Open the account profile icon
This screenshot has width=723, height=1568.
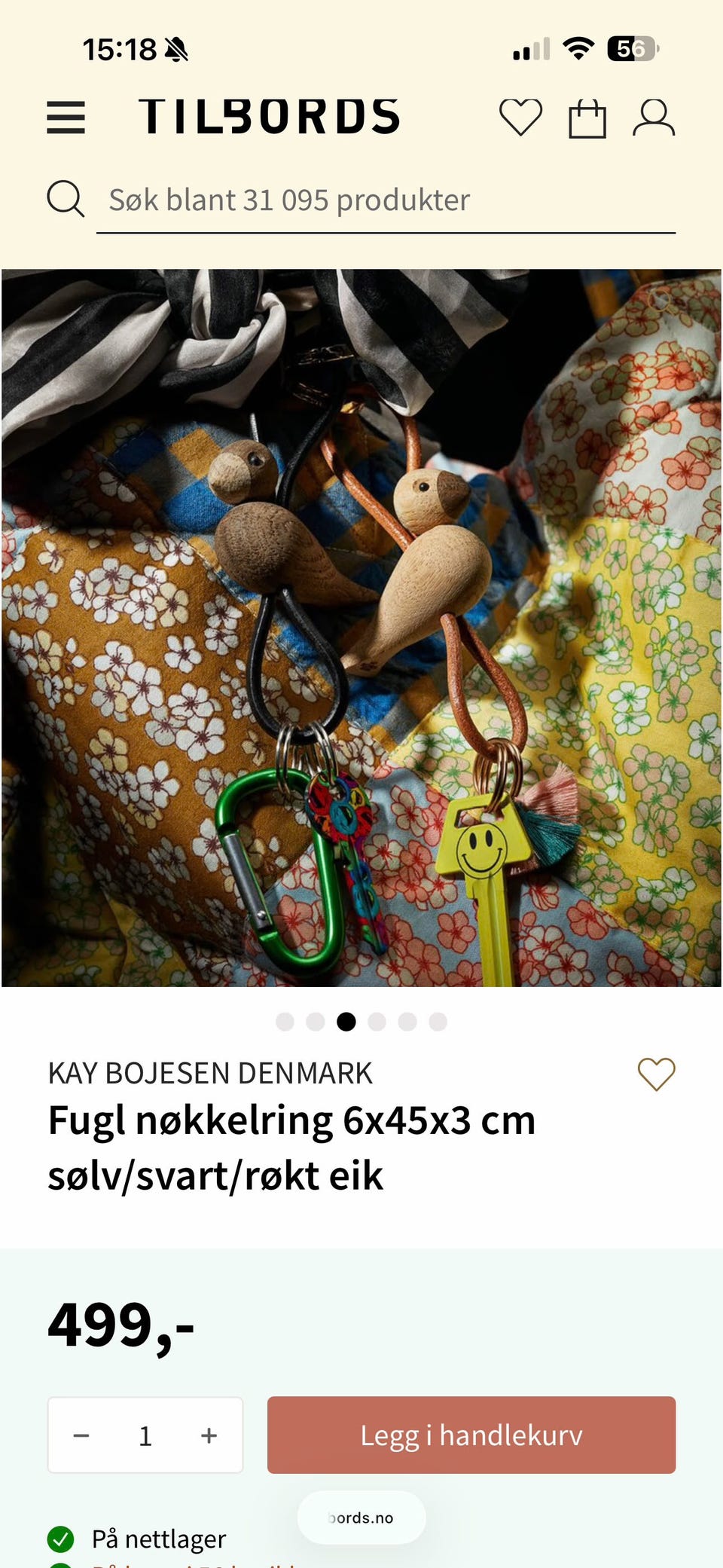point(656,117)
